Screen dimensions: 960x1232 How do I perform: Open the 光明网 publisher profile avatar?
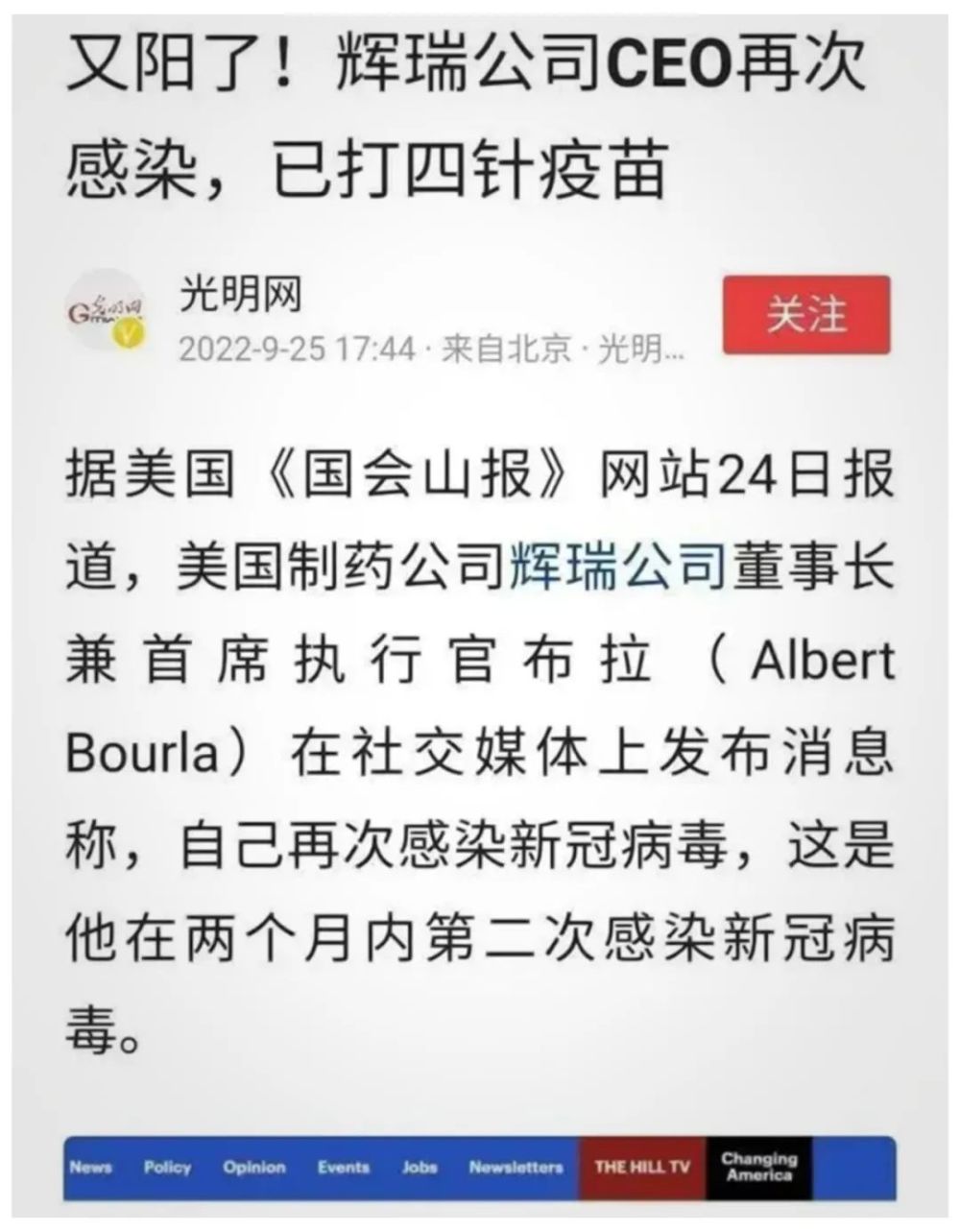(107, 312)
